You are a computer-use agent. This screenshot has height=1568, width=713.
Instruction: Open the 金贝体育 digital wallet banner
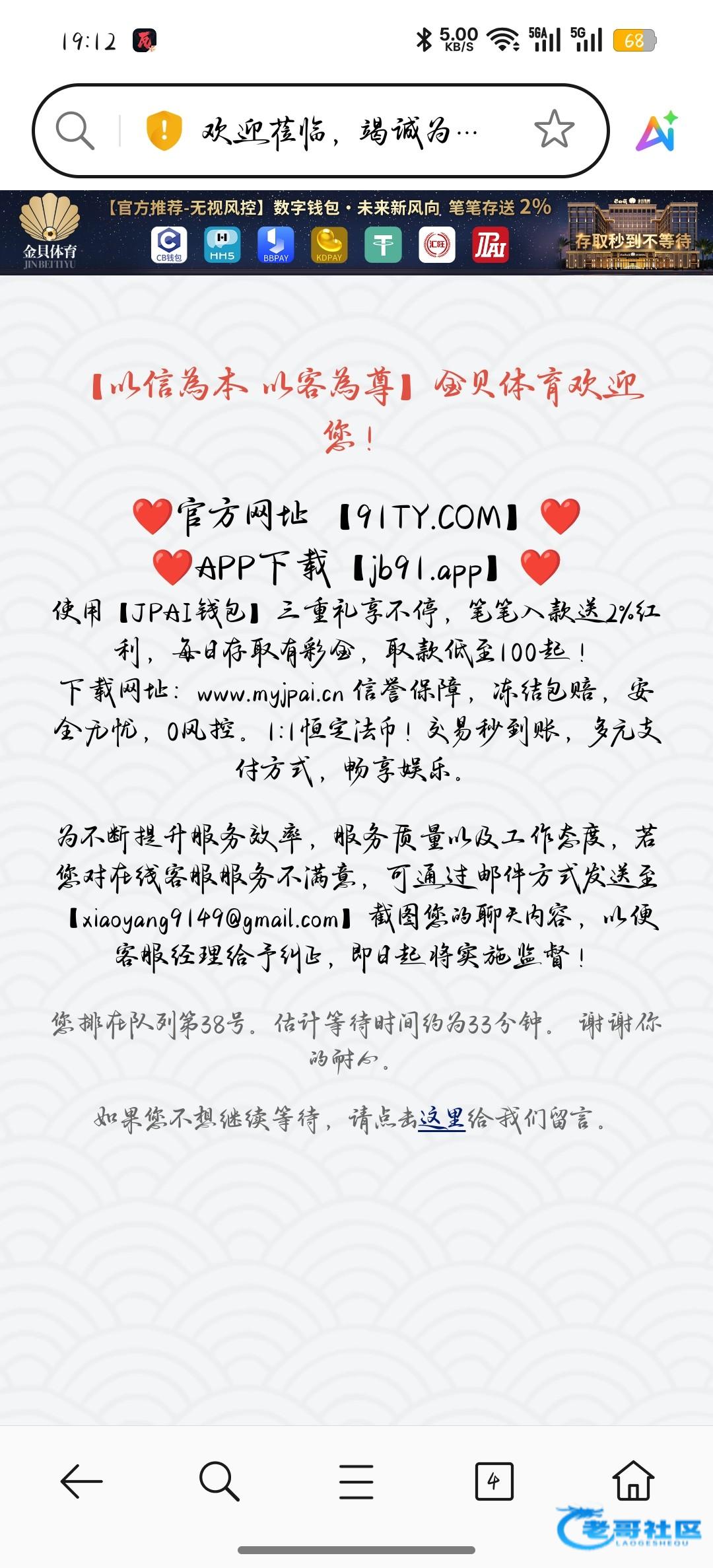click(356, 232)
